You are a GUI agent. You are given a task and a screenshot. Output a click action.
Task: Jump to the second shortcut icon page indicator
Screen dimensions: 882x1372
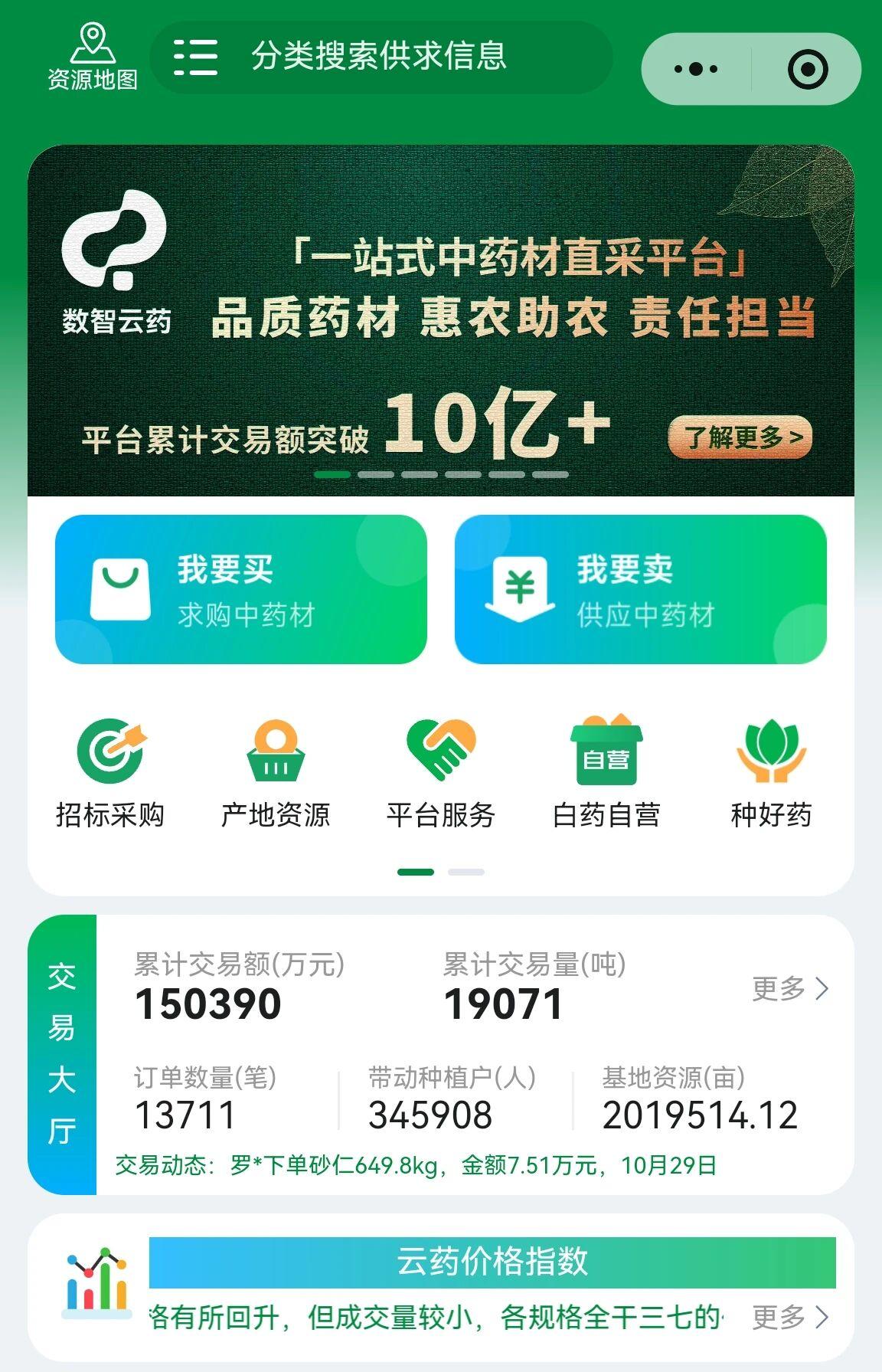pos(466,872)
